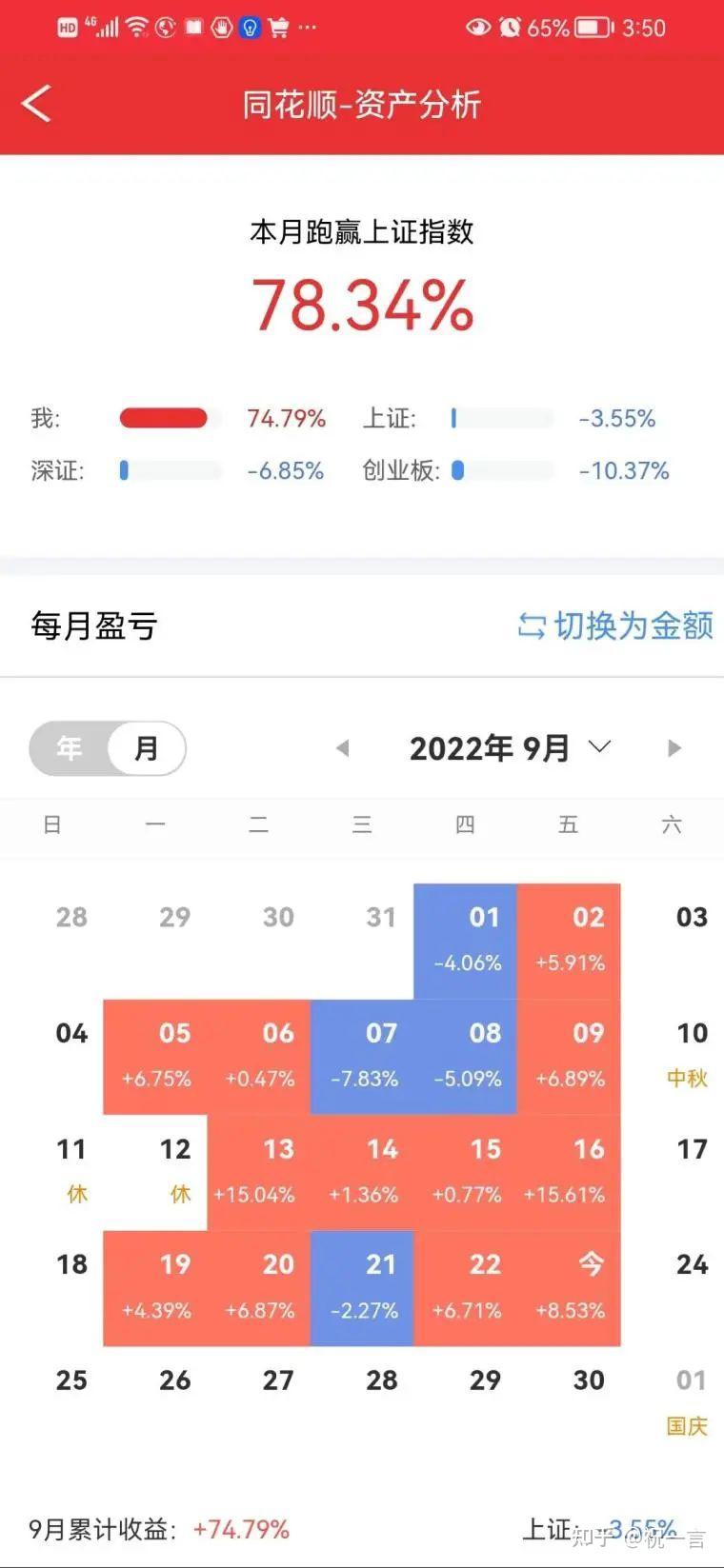Screen dimensions: 724x1568
Task: Tap the 78.34% outperformance figure
Action: pos(362,305)
